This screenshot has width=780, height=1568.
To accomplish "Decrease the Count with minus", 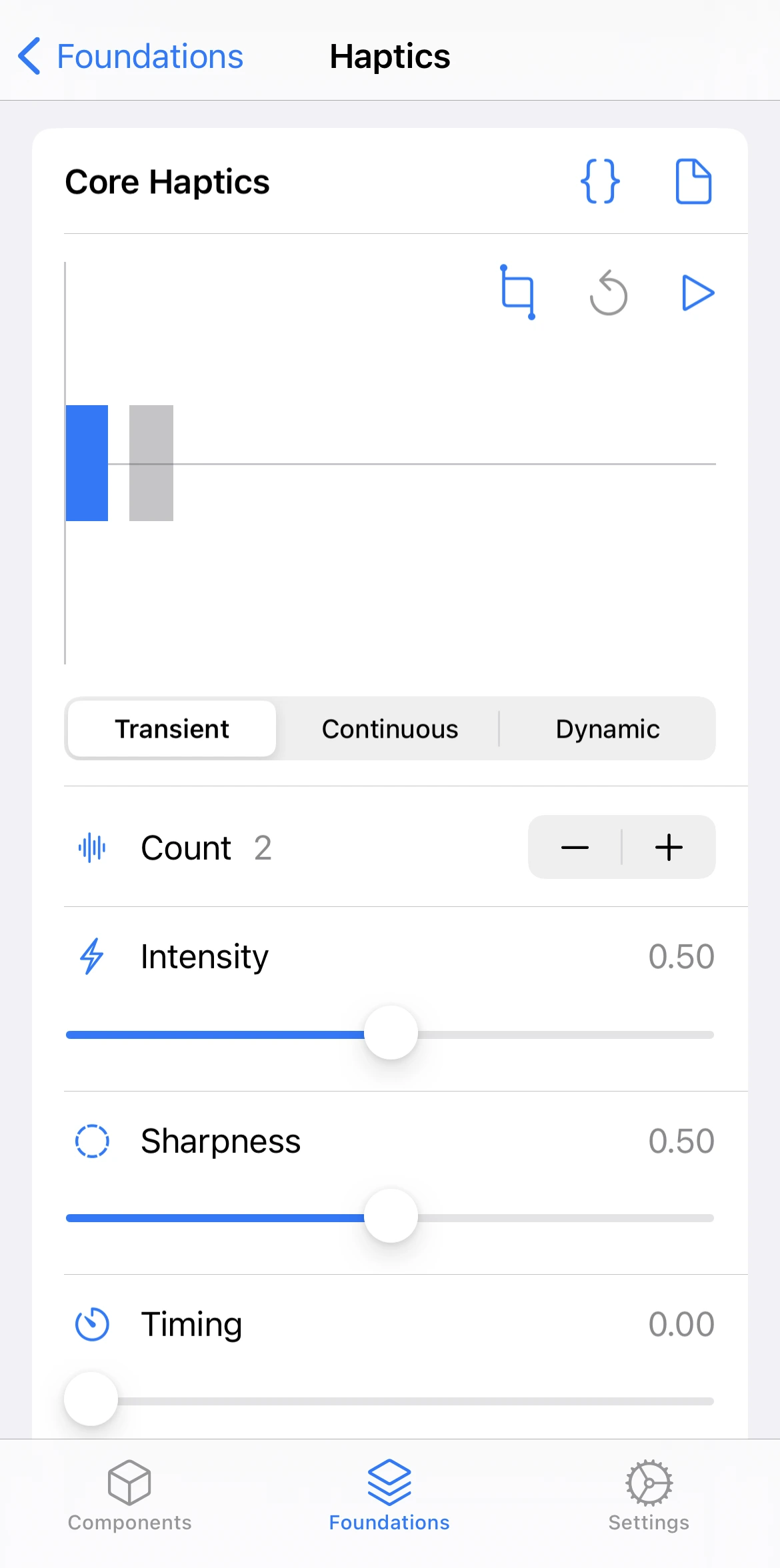I will 575,847.
